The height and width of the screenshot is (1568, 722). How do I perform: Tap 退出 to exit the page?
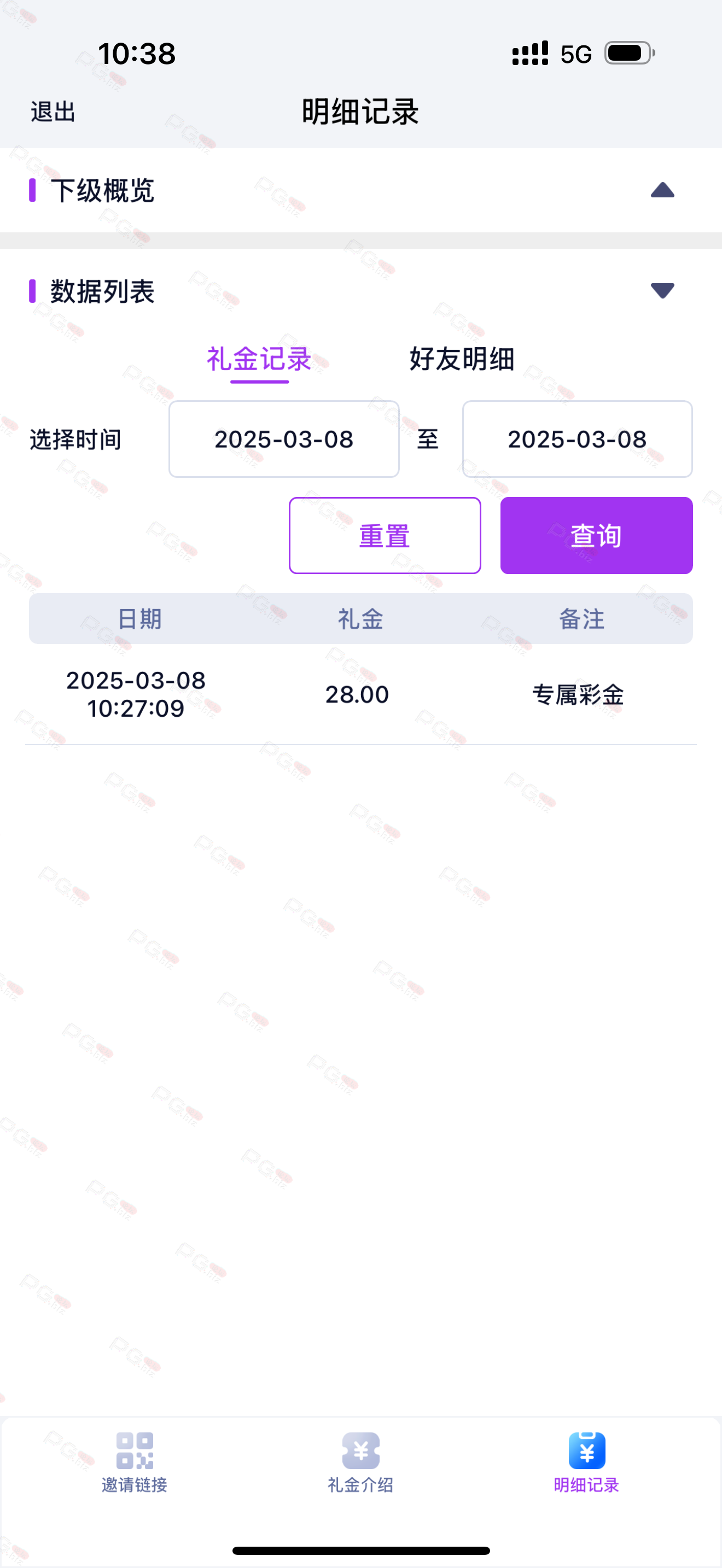[x=53, y=112]
